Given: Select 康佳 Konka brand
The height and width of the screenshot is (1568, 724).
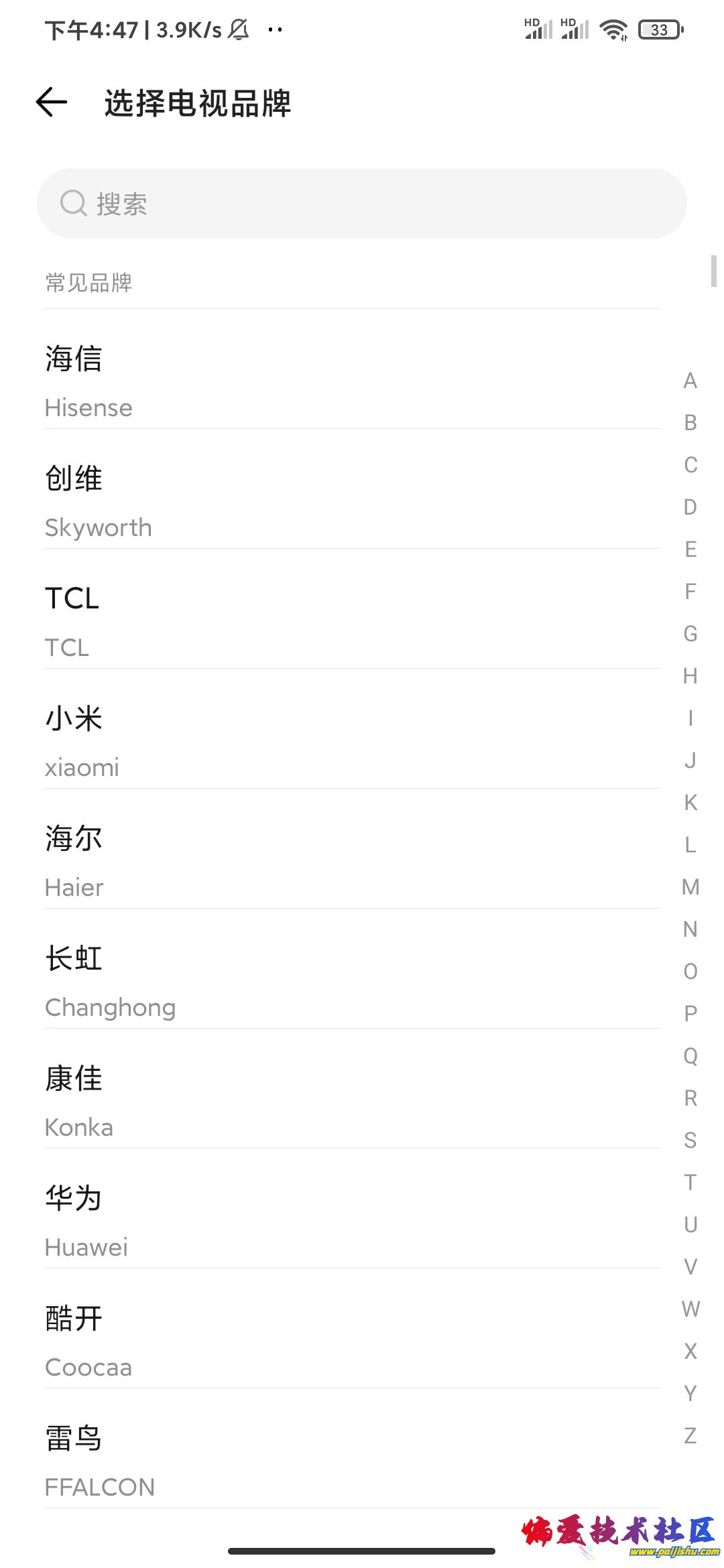Looking at the screenshot, I should (x=352, y=1101).
